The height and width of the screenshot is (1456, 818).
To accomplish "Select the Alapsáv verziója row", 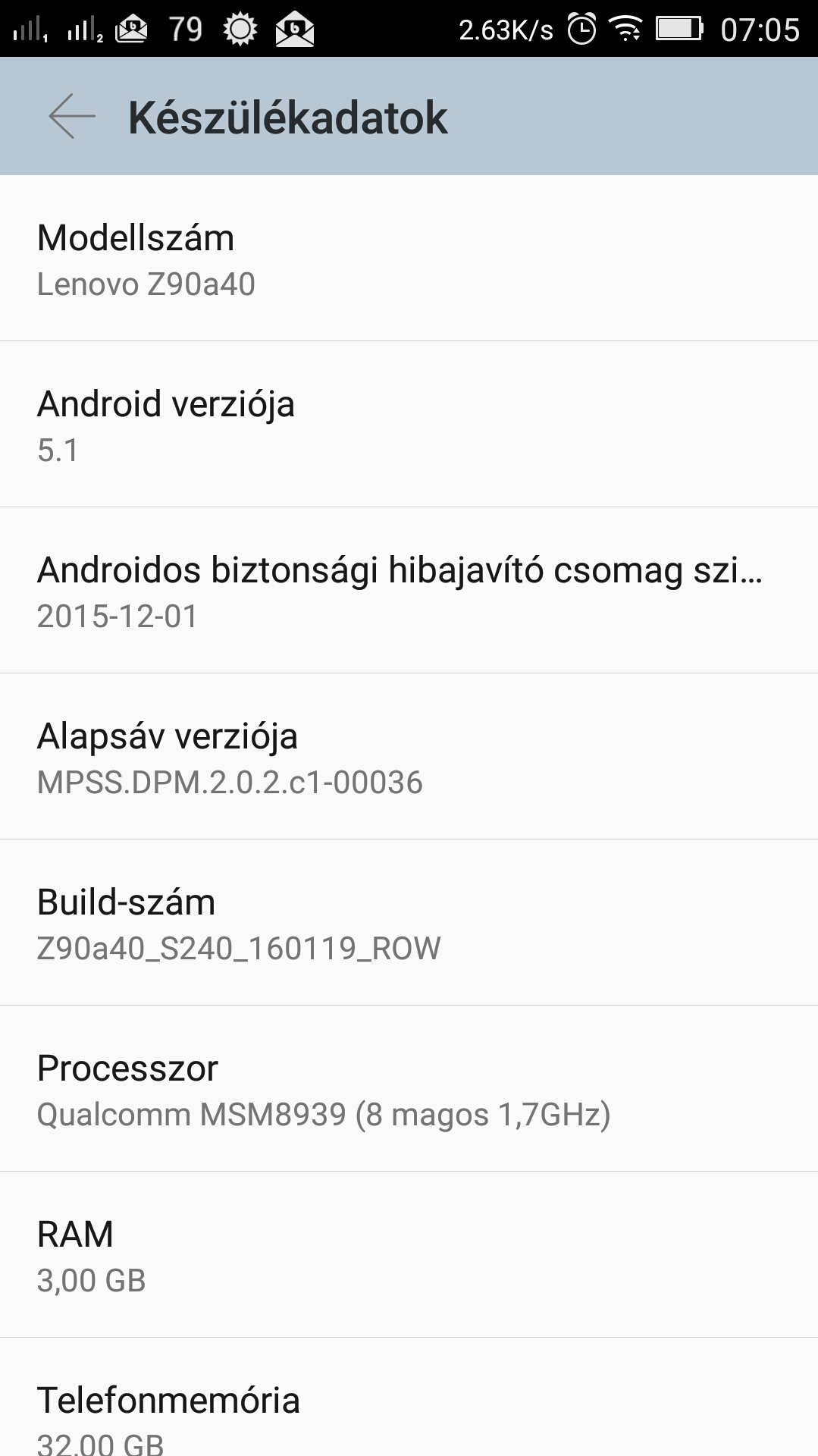I will point(409,757).
